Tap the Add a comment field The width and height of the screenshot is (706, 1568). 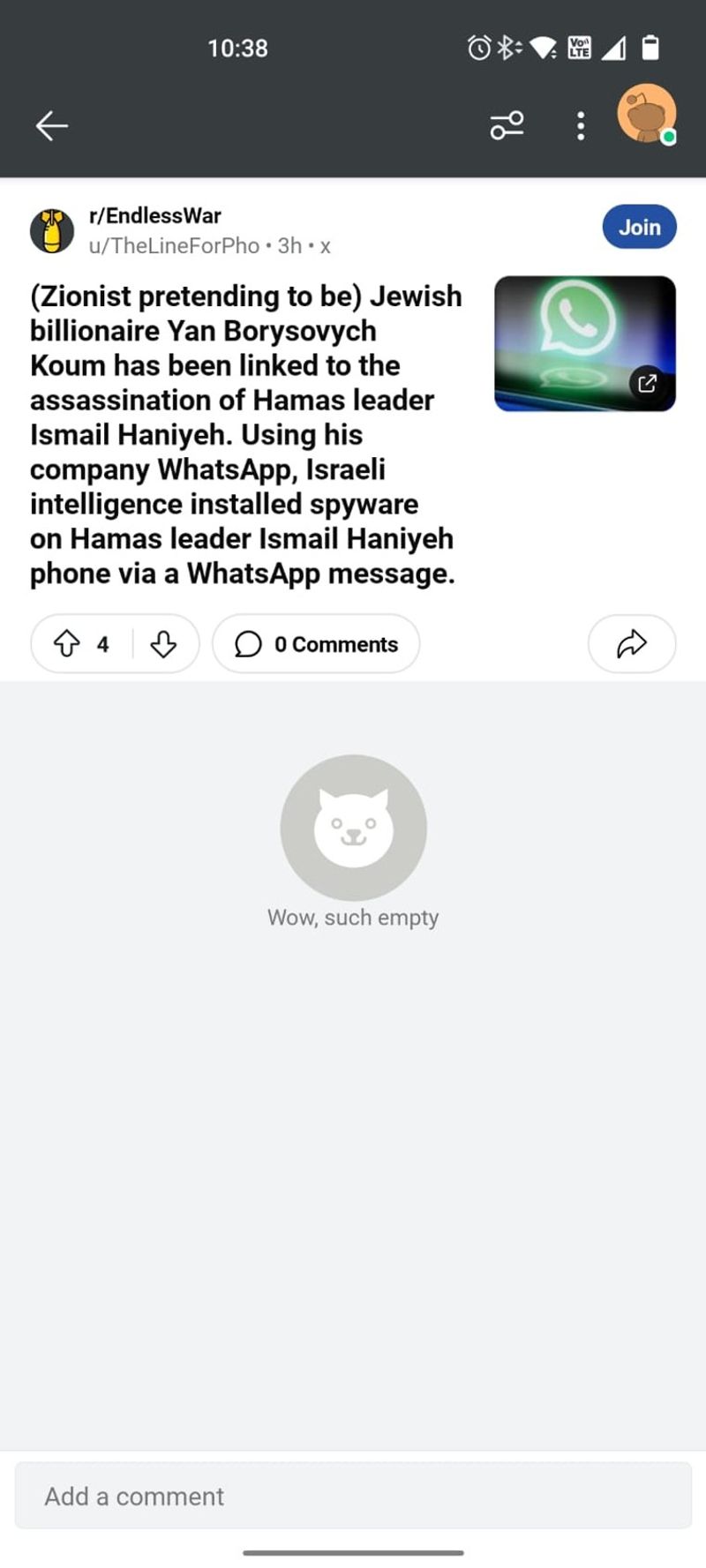point(353,1496)
